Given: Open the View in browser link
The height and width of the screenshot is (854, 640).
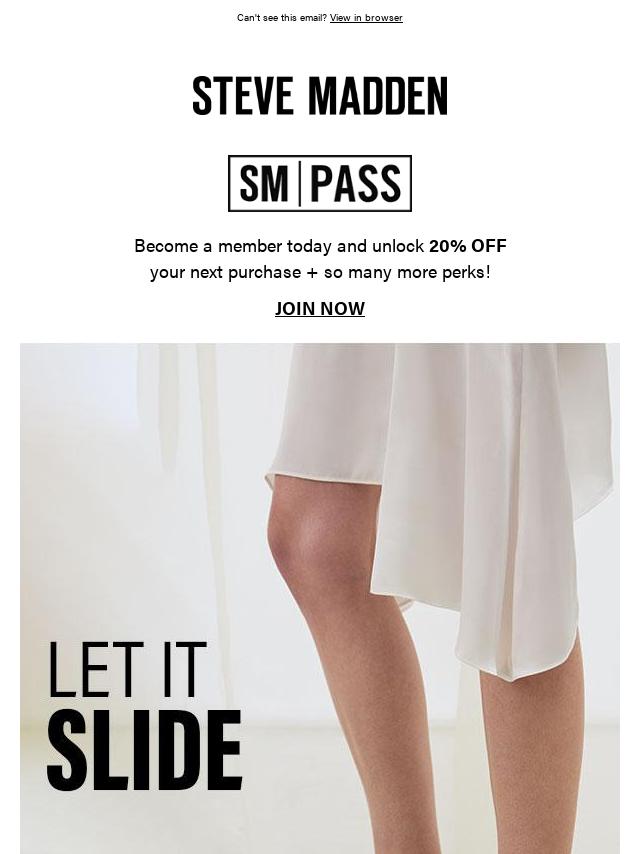Looking at the screenshot, I should pos(366,18).
